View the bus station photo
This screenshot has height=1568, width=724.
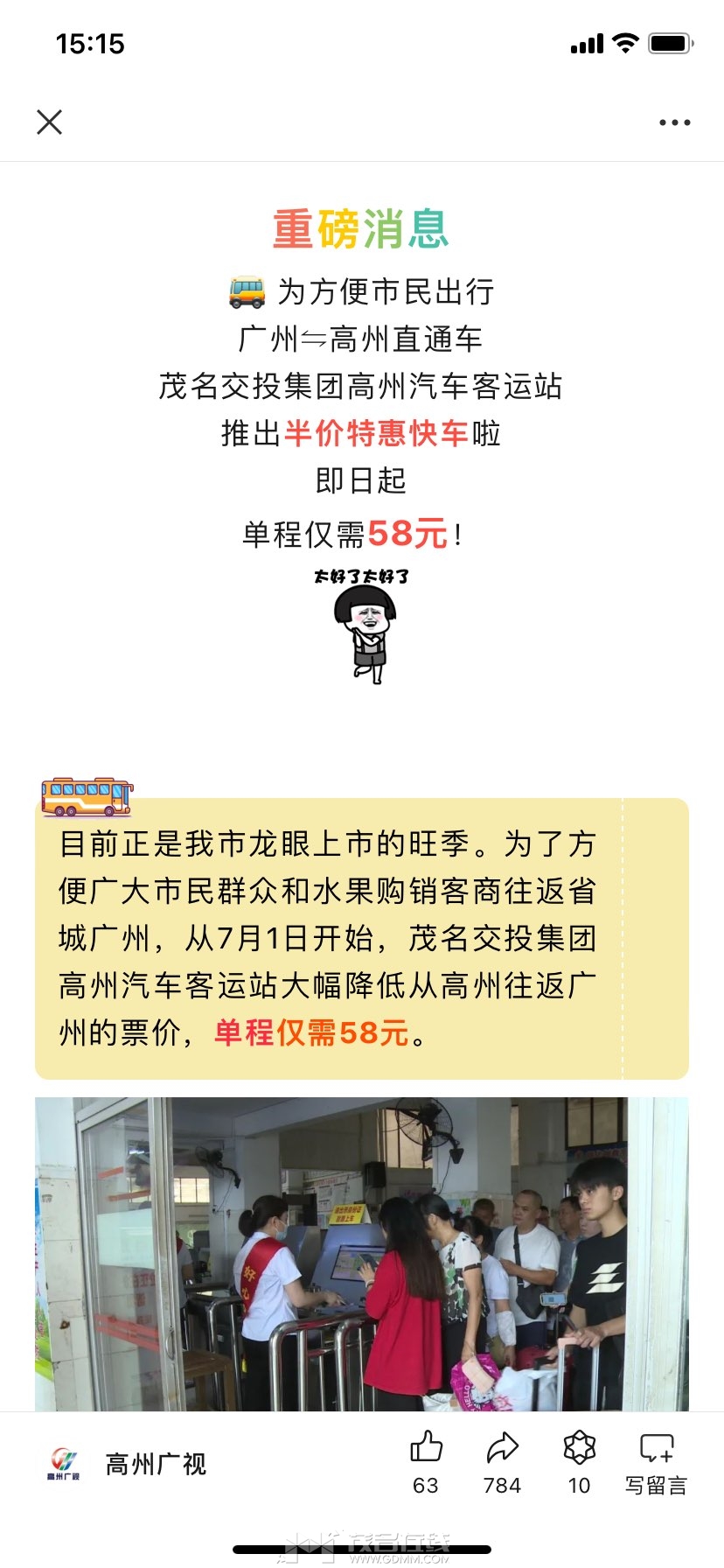tap(361, 1253)
